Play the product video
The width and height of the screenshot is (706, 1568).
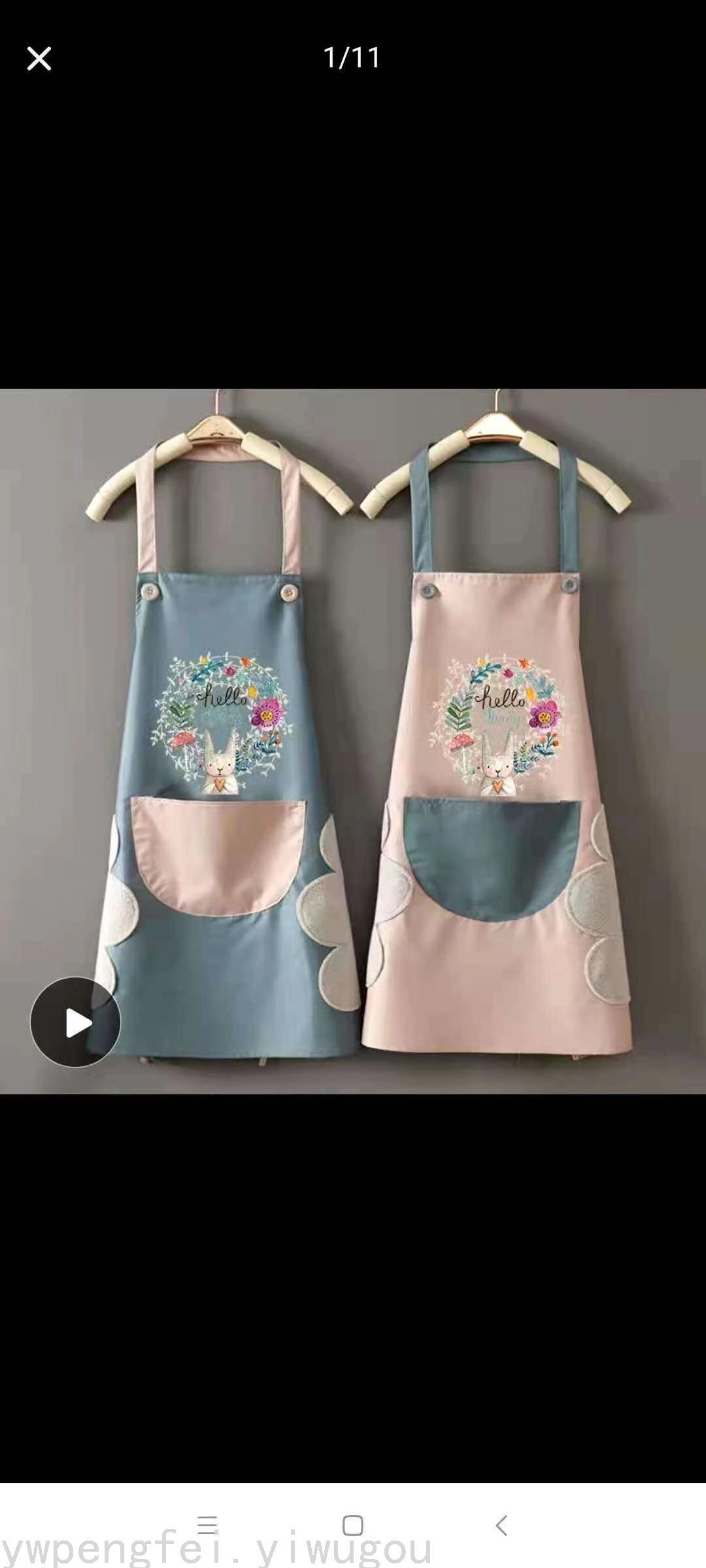coord(75,1022)
